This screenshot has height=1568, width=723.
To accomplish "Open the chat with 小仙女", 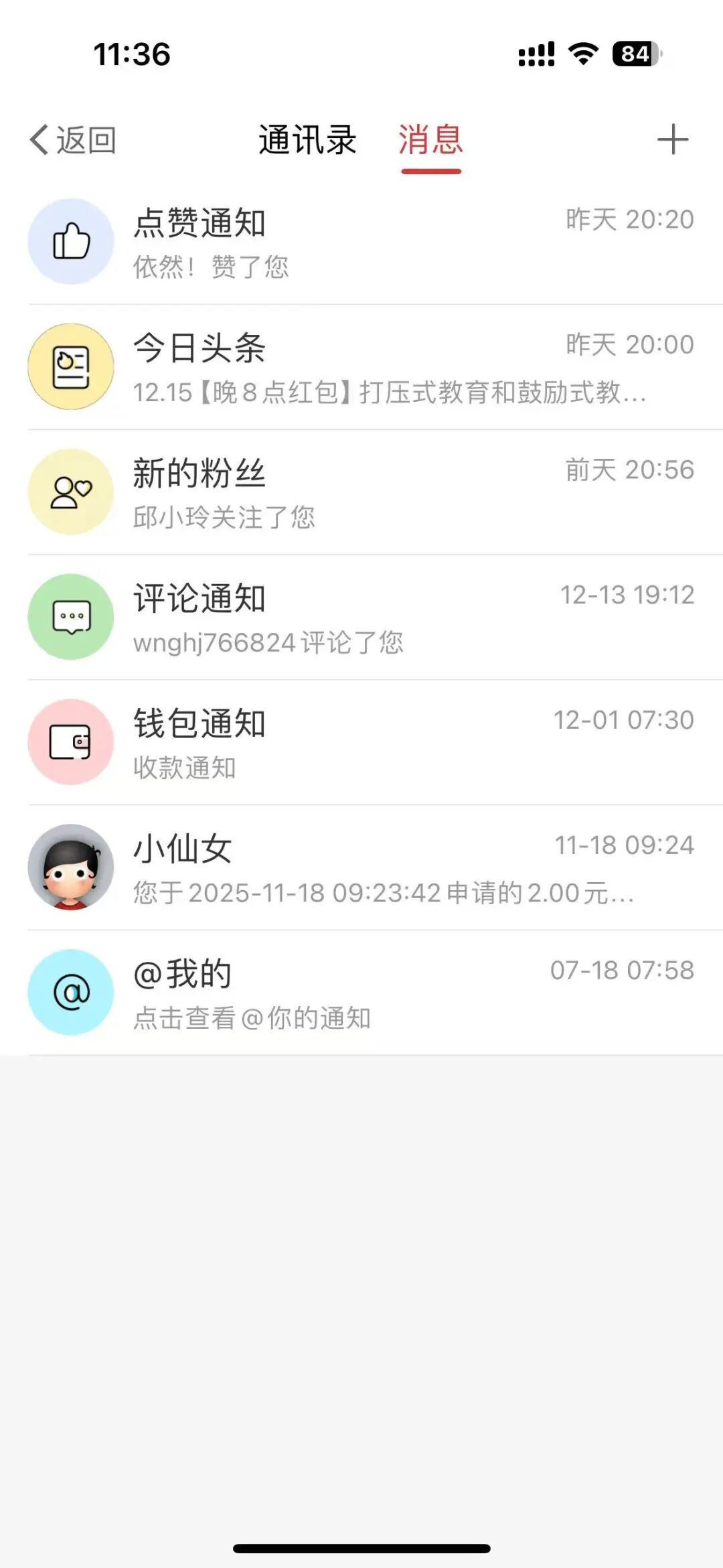I will pos(361,867).
